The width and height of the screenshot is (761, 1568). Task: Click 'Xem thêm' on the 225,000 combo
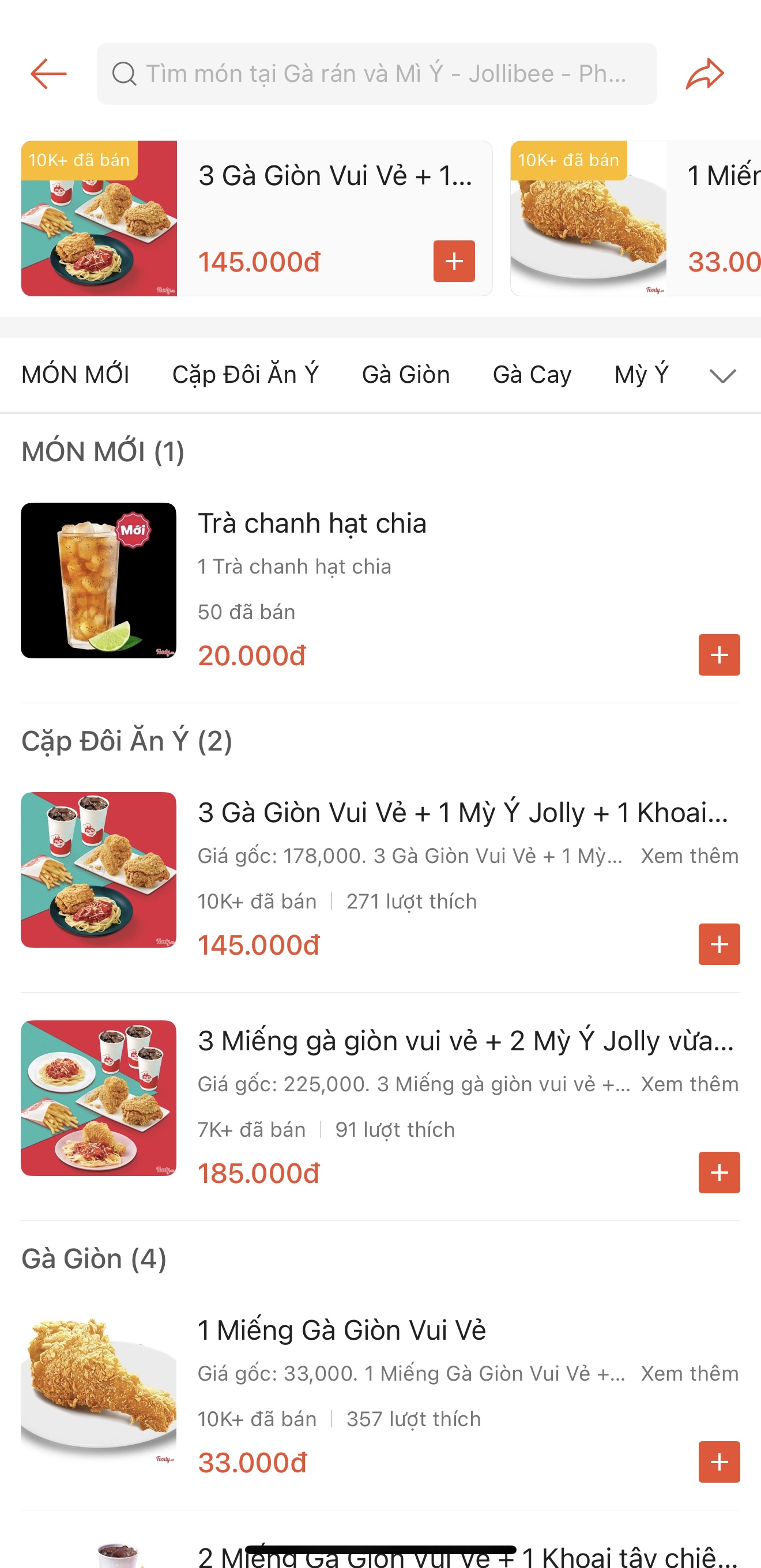[688, 1084]
